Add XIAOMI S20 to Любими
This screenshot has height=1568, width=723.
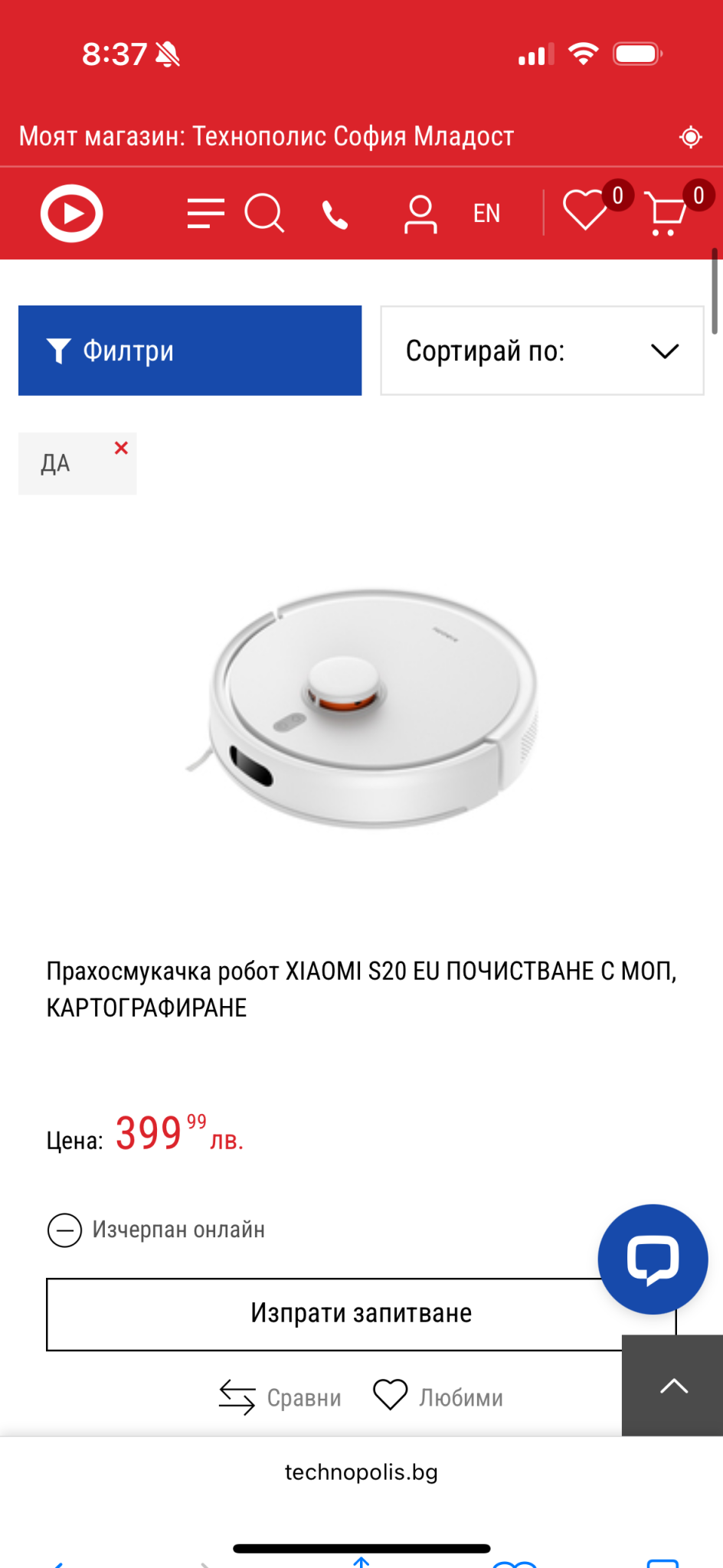[x=438, y=1396]
